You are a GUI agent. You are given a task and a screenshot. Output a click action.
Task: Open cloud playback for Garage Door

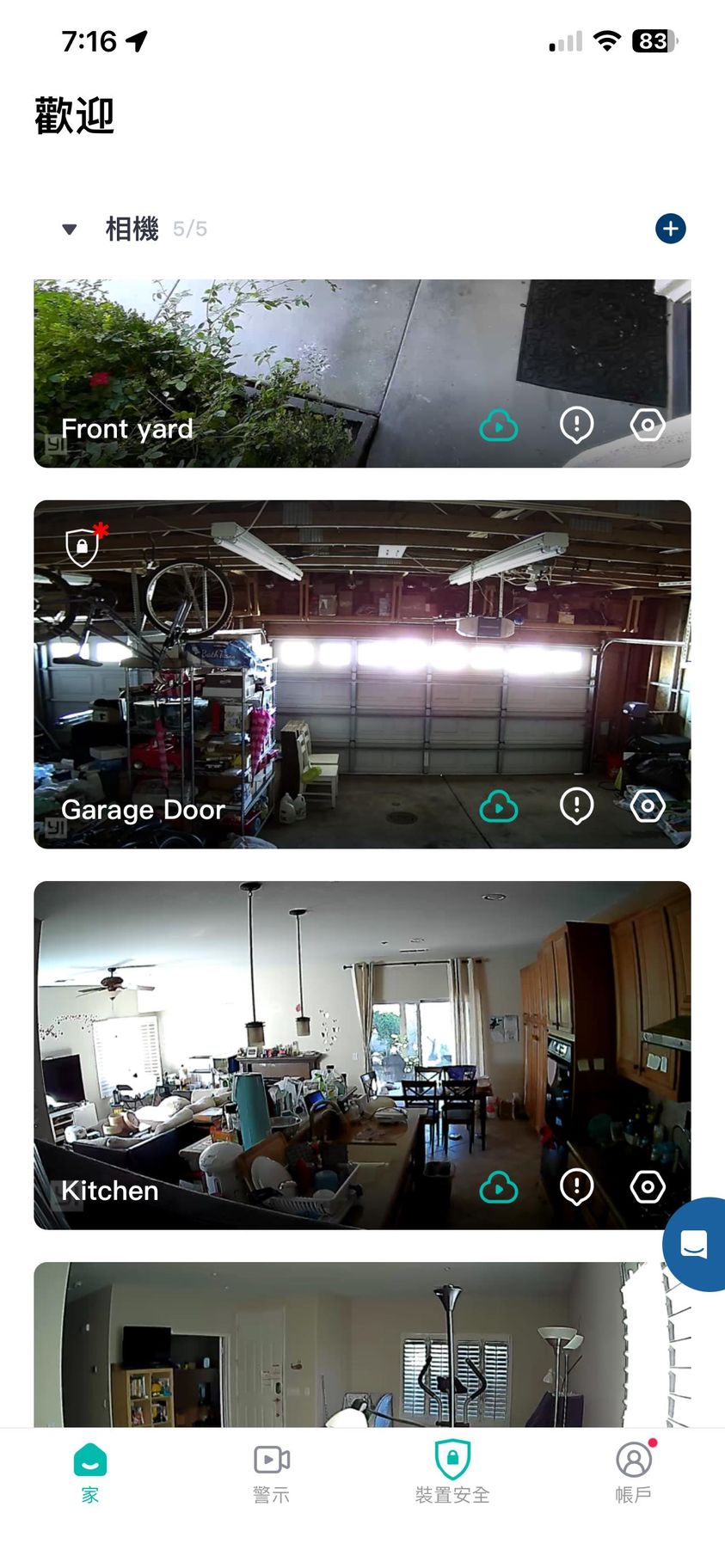(x=499, y=806)
